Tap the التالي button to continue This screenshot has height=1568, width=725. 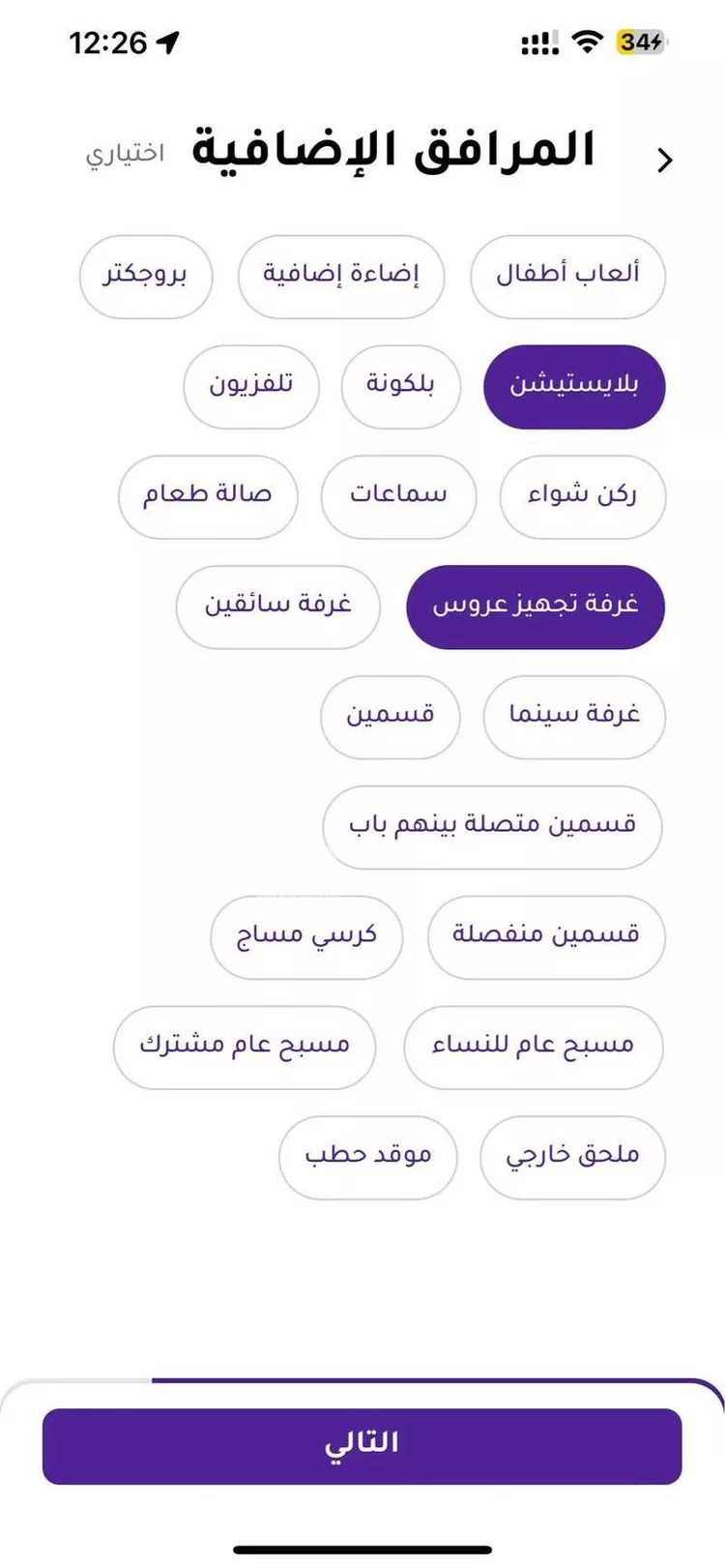pyautogui.click(x=362, y=1445)
